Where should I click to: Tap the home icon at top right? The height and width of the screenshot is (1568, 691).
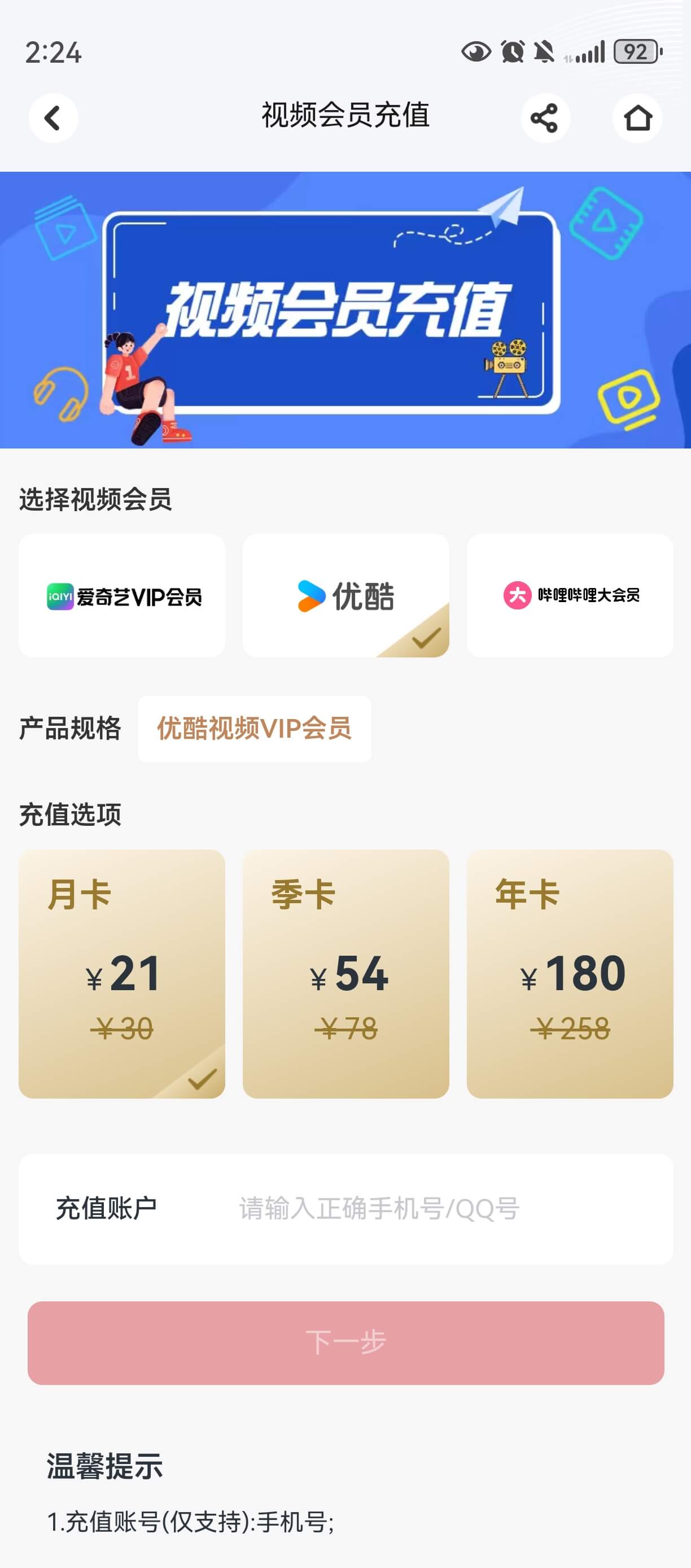pyautogui.click(x=637, y=118)
